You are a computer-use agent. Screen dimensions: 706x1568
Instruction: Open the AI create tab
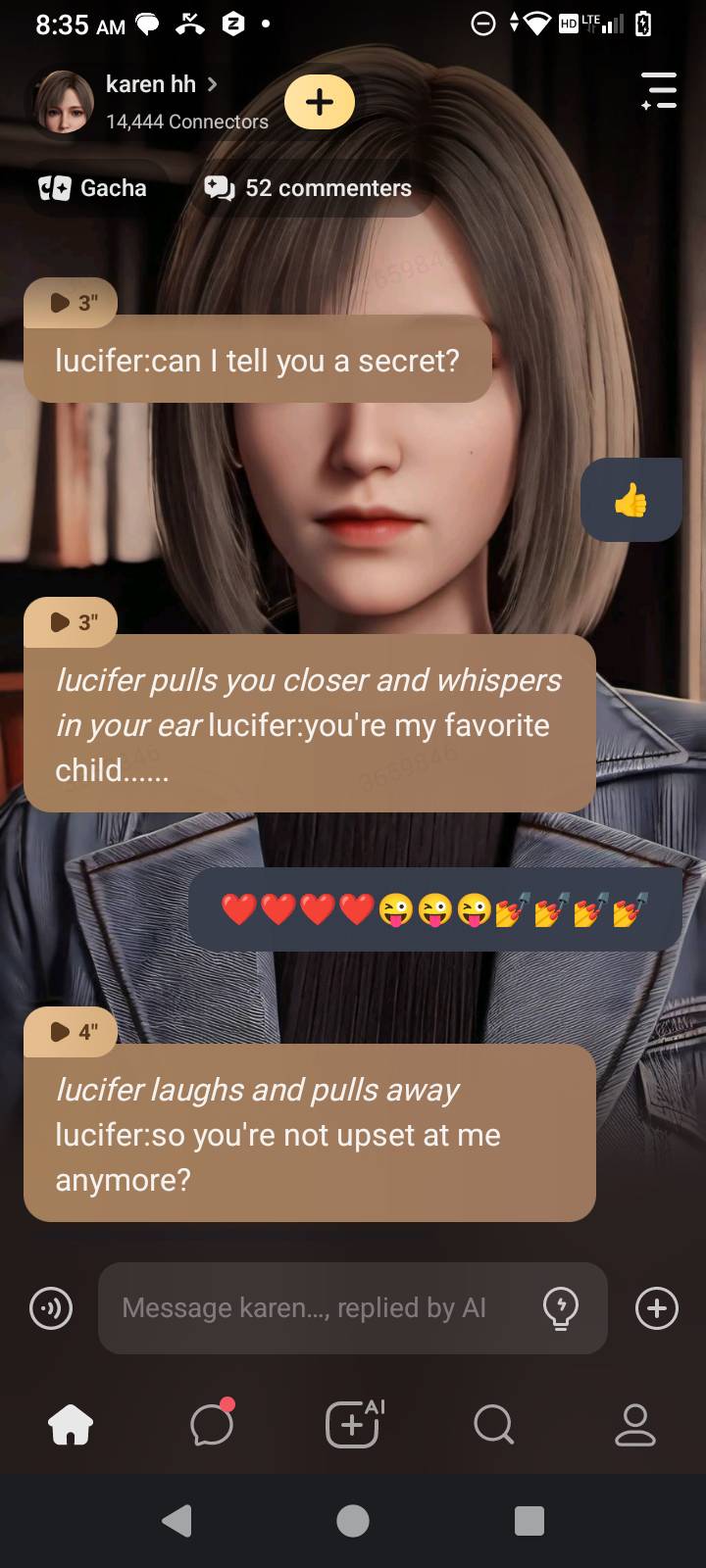[353, 1424]
